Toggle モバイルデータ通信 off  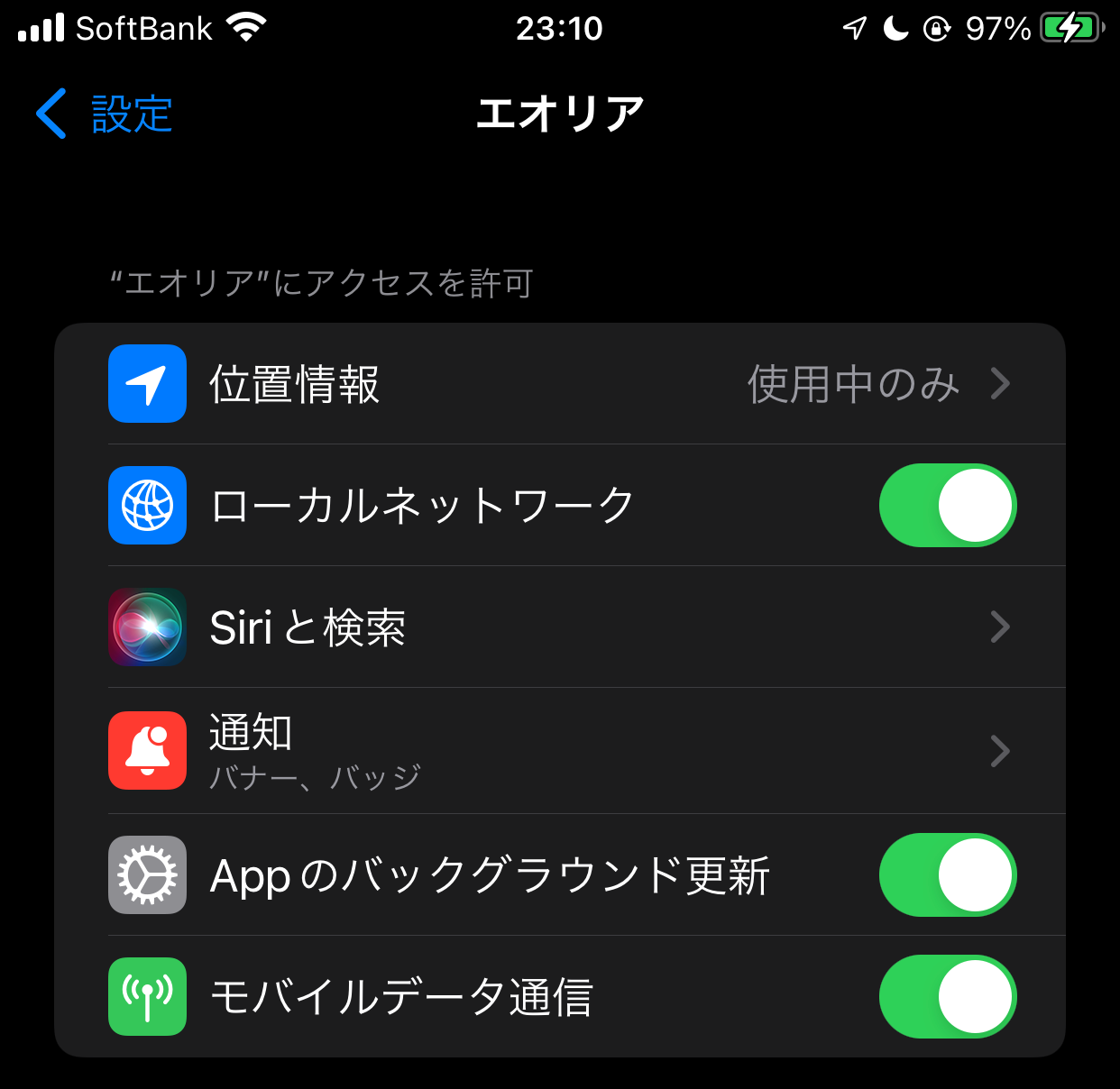[x=947, y=997]
